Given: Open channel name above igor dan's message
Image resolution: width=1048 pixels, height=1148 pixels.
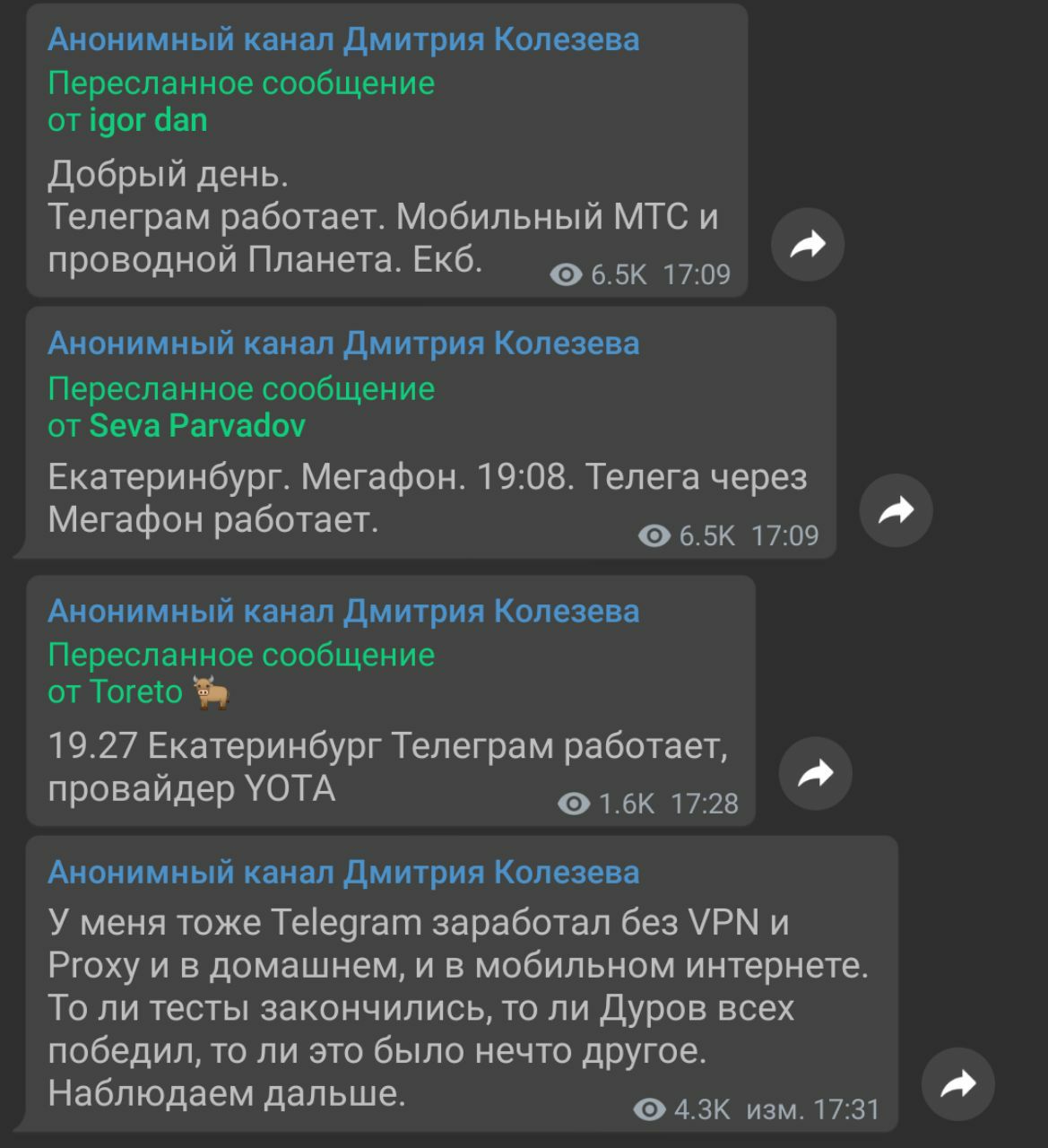Looking at the screenshot, I should click(x=343, y=39).
